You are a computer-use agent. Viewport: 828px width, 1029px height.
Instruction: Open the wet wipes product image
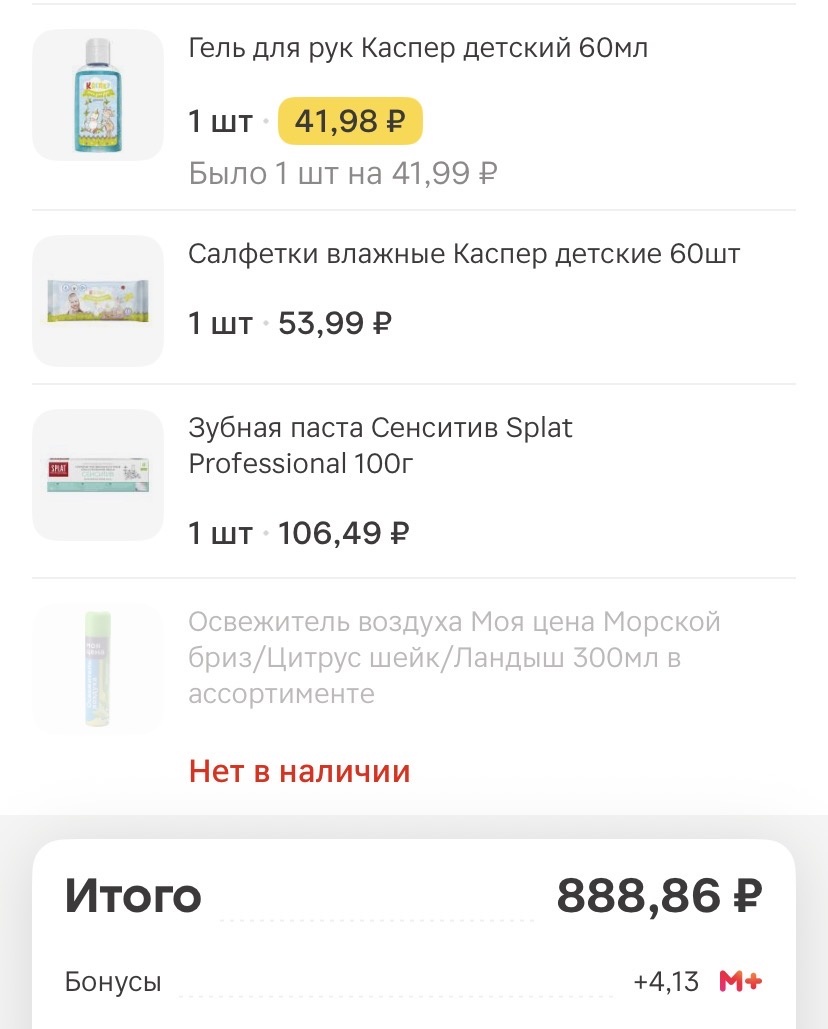pos(97,299)
